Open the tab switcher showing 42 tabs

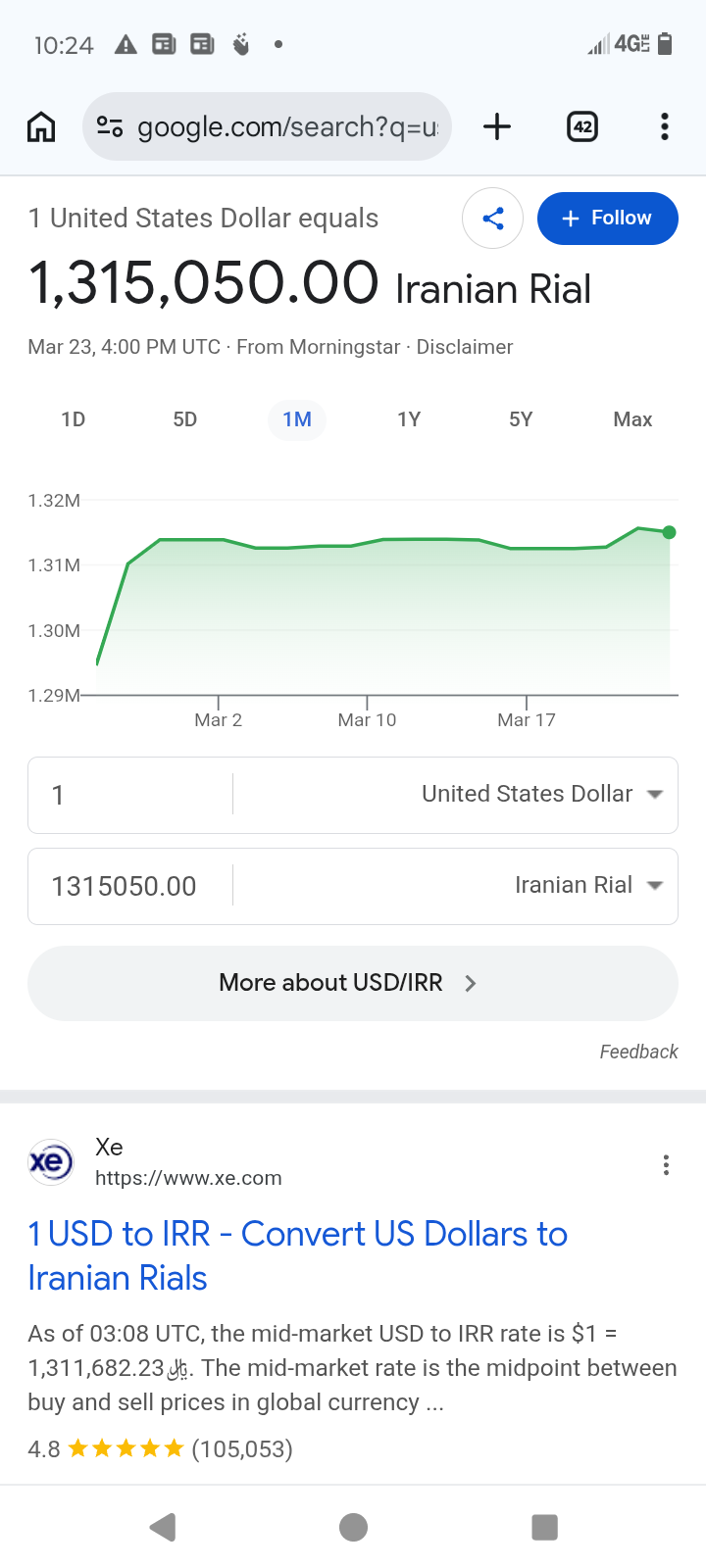point(581,125)
